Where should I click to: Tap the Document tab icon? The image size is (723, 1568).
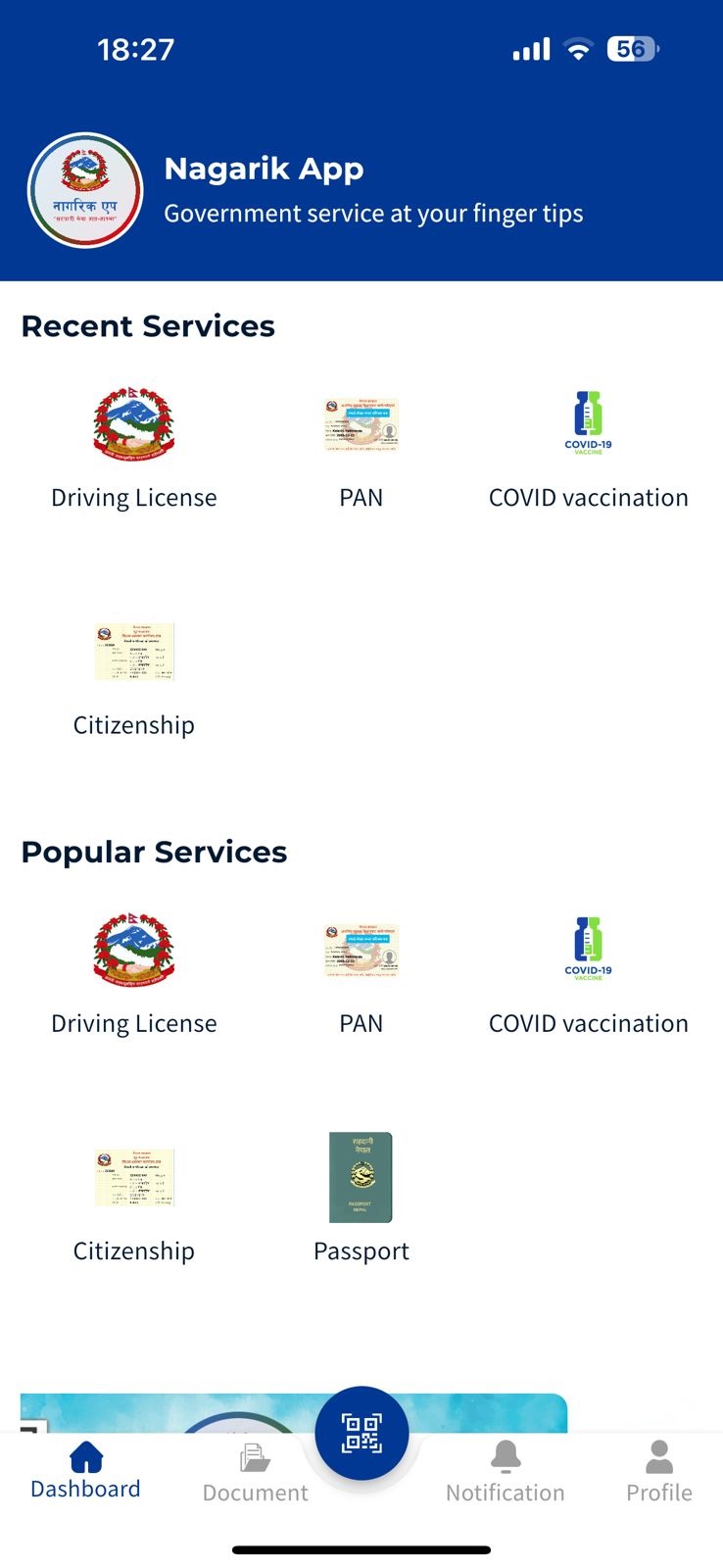[x=254, y=1457]
